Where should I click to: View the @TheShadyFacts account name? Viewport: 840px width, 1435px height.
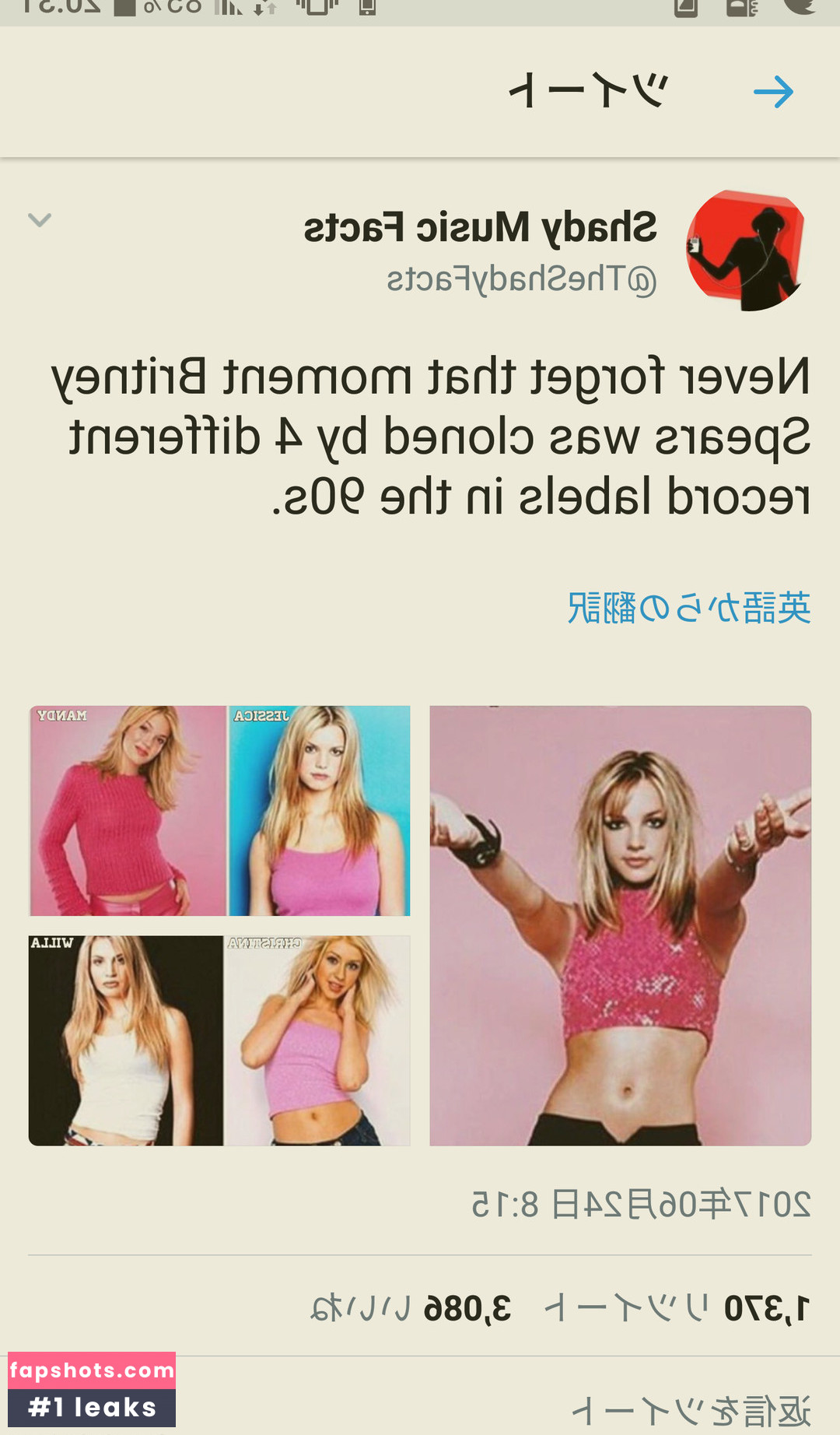coord(521,280)
